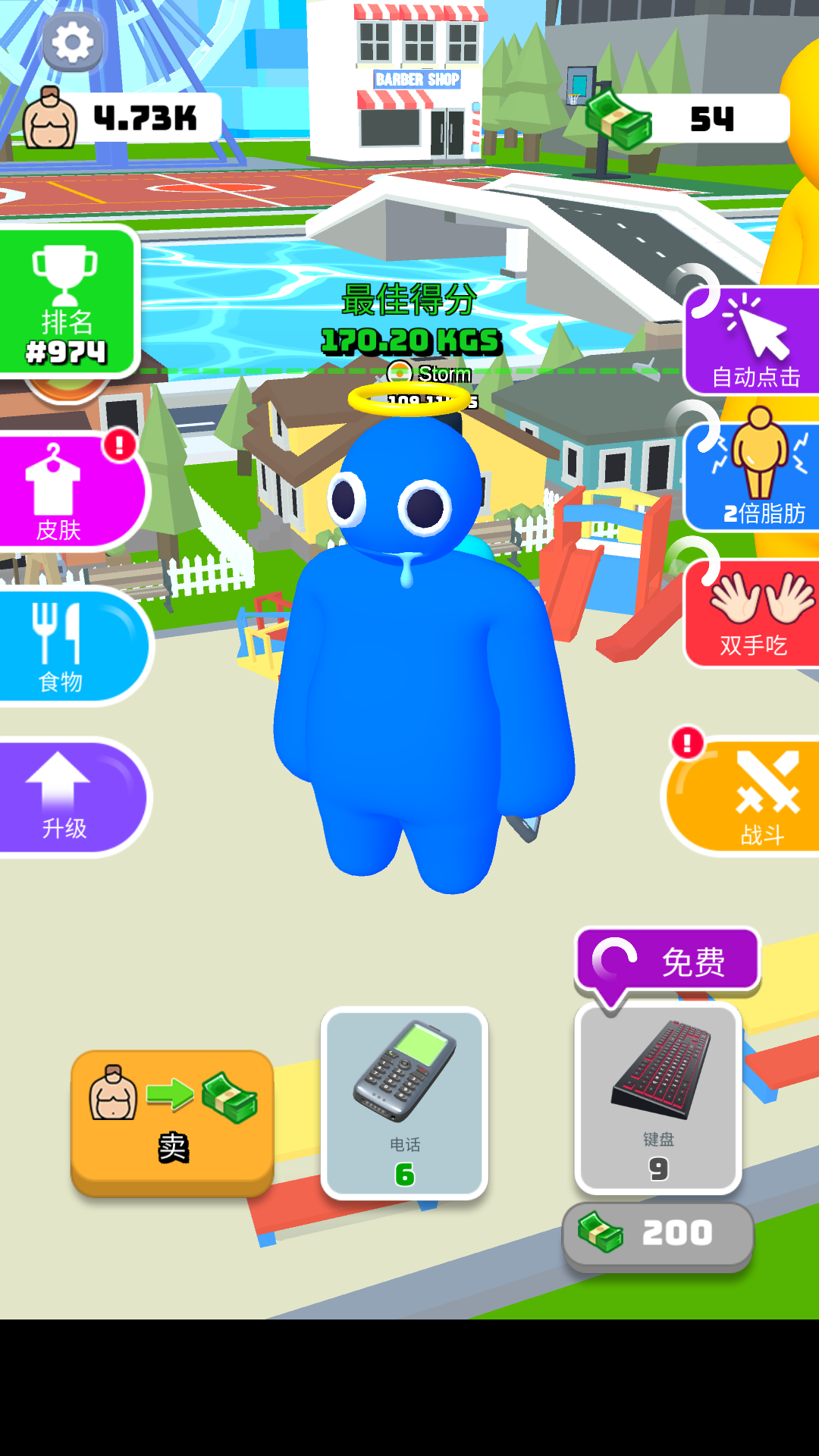Select the phone (电话) food card
The height and width of the screenshot is (1456, 819).
pos(404,1102)
